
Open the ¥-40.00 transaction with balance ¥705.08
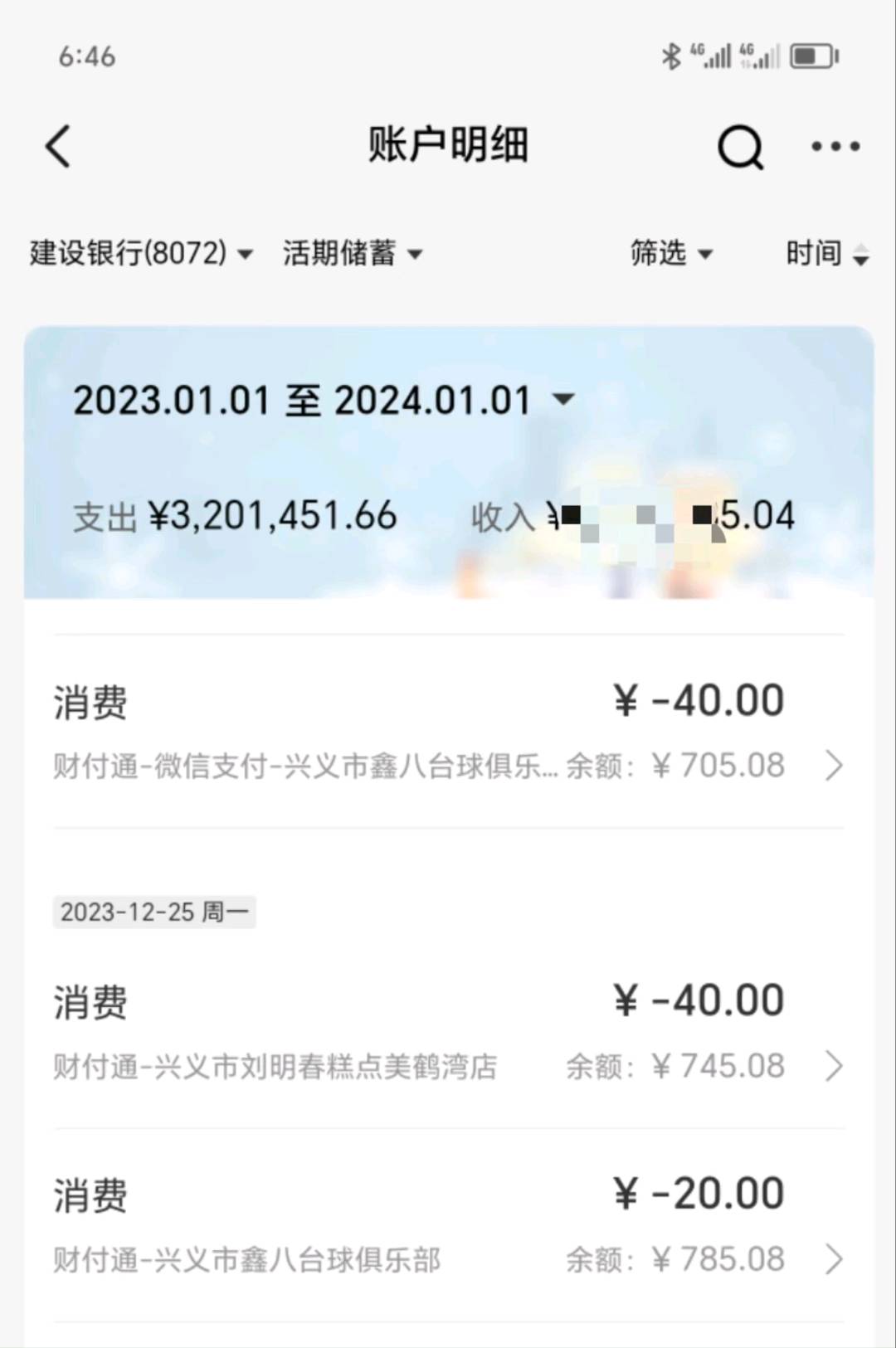pyautogui.click(x=448, y=732)
